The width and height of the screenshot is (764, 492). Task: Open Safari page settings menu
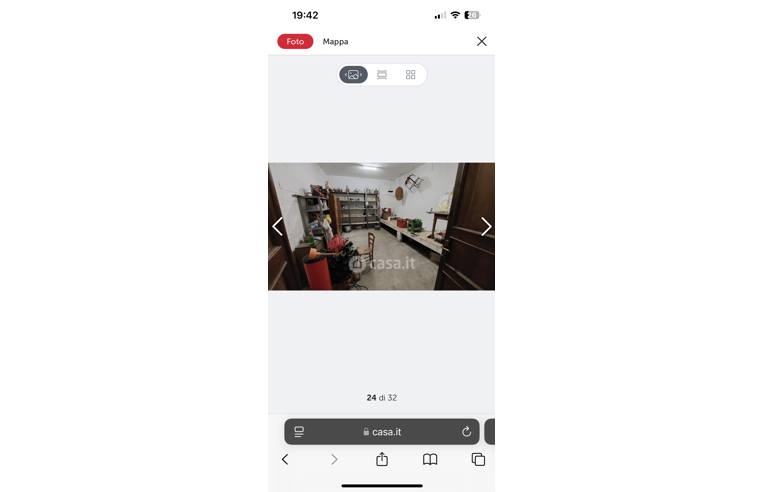click(299, 432)
